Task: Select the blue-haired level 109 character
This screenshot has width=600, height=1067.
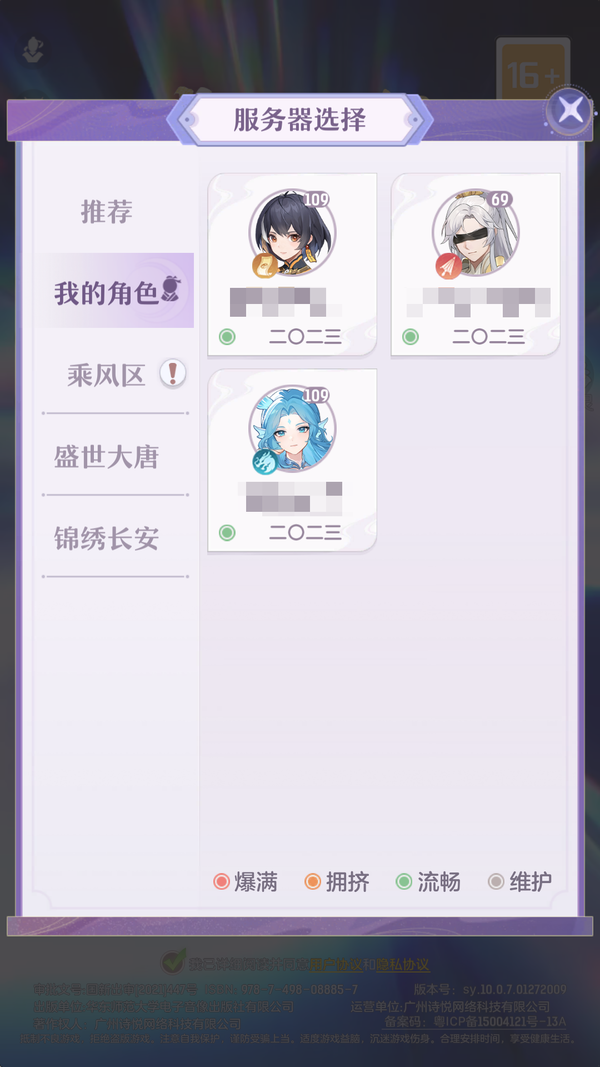Action: 292,460
